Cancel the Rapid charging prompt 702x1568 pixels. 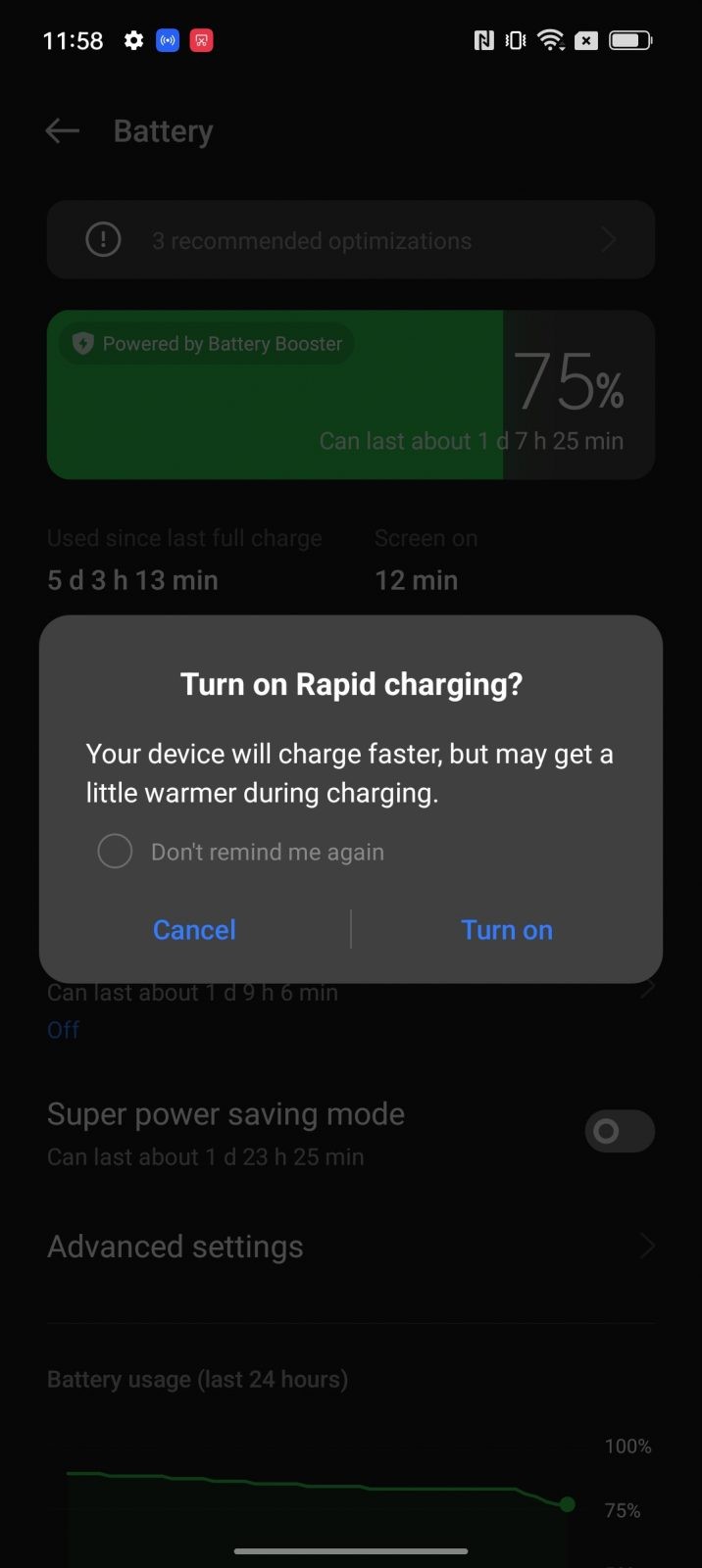[194, 929]
